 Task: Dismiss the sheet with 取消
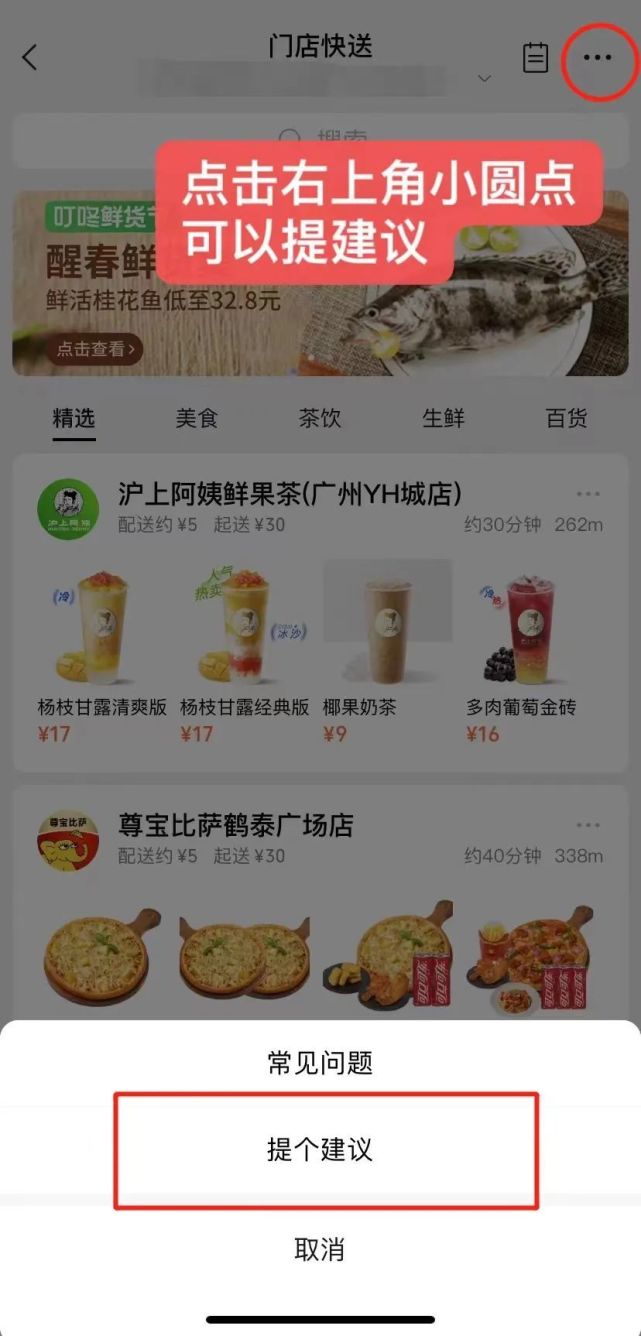(x=320, y=1249)
